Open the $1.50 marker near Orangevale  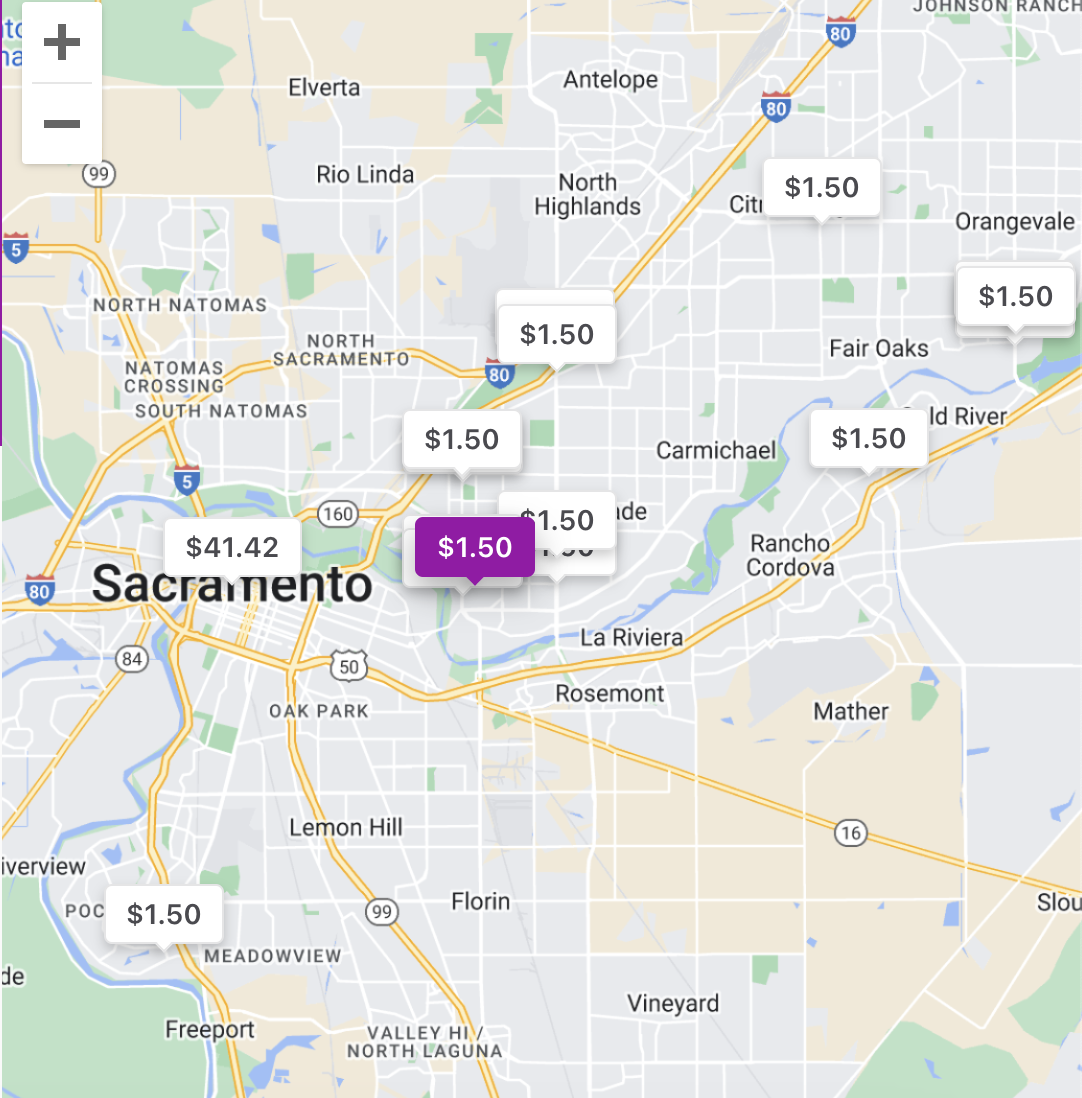(x=1015, y=296)
